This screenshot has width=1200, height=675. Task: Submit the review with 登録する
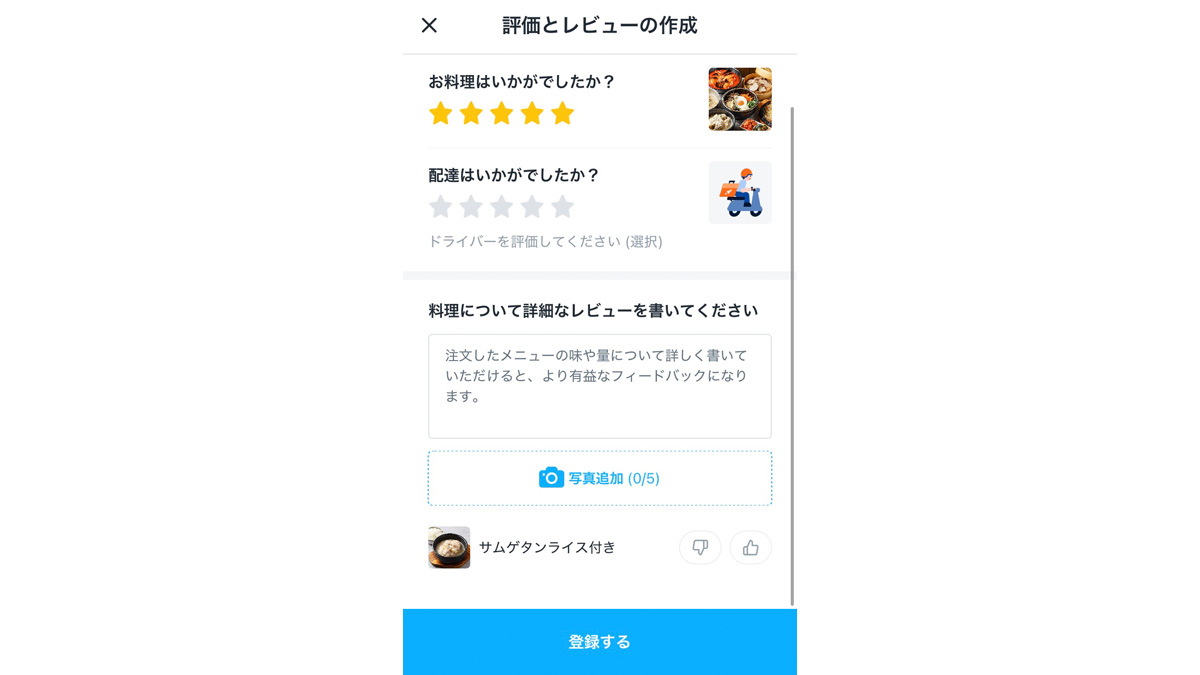(599, 641)
